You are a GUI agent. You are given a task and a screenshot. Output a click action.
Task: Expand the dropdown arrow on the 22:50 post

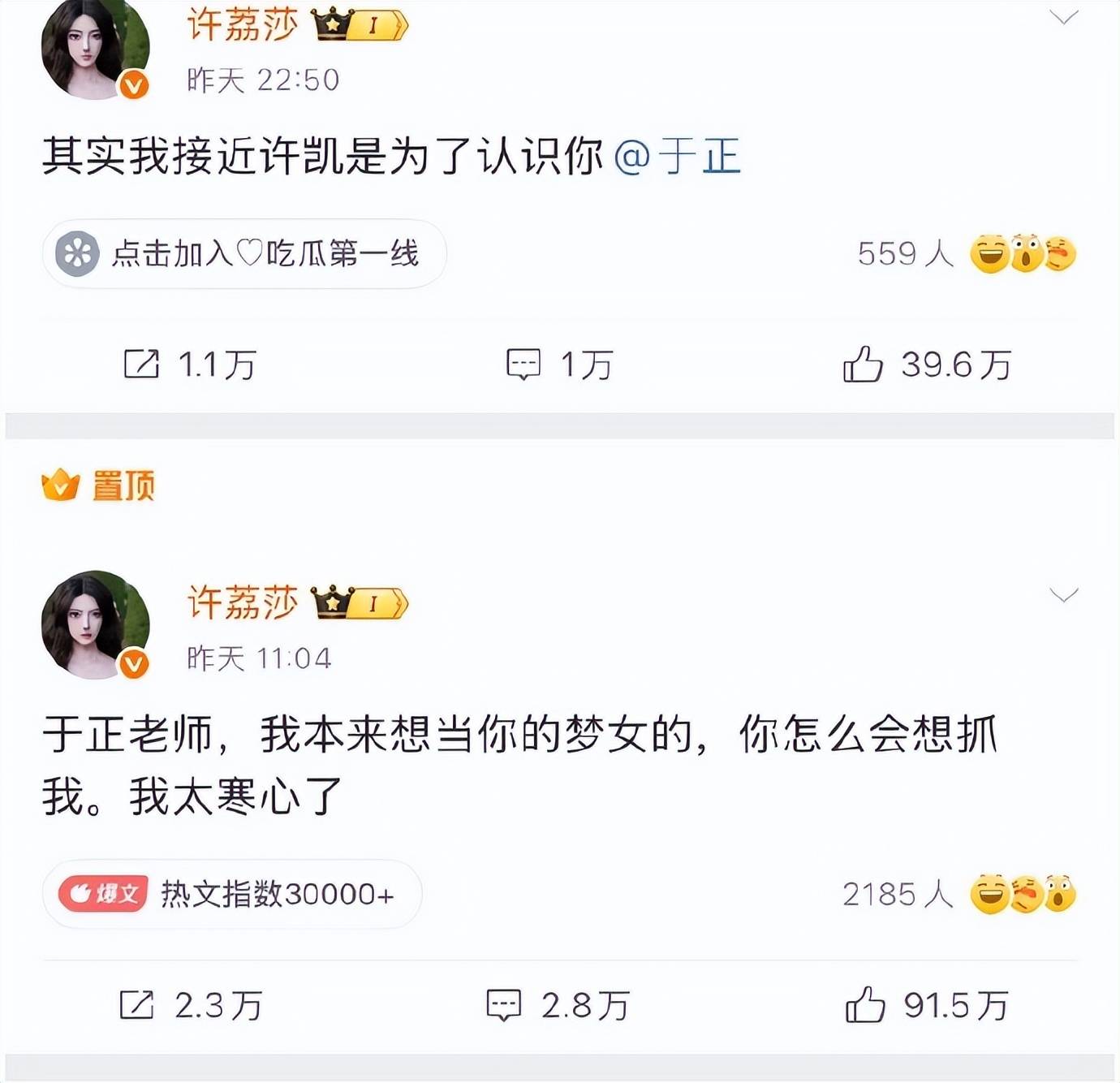coord(1063,17)
